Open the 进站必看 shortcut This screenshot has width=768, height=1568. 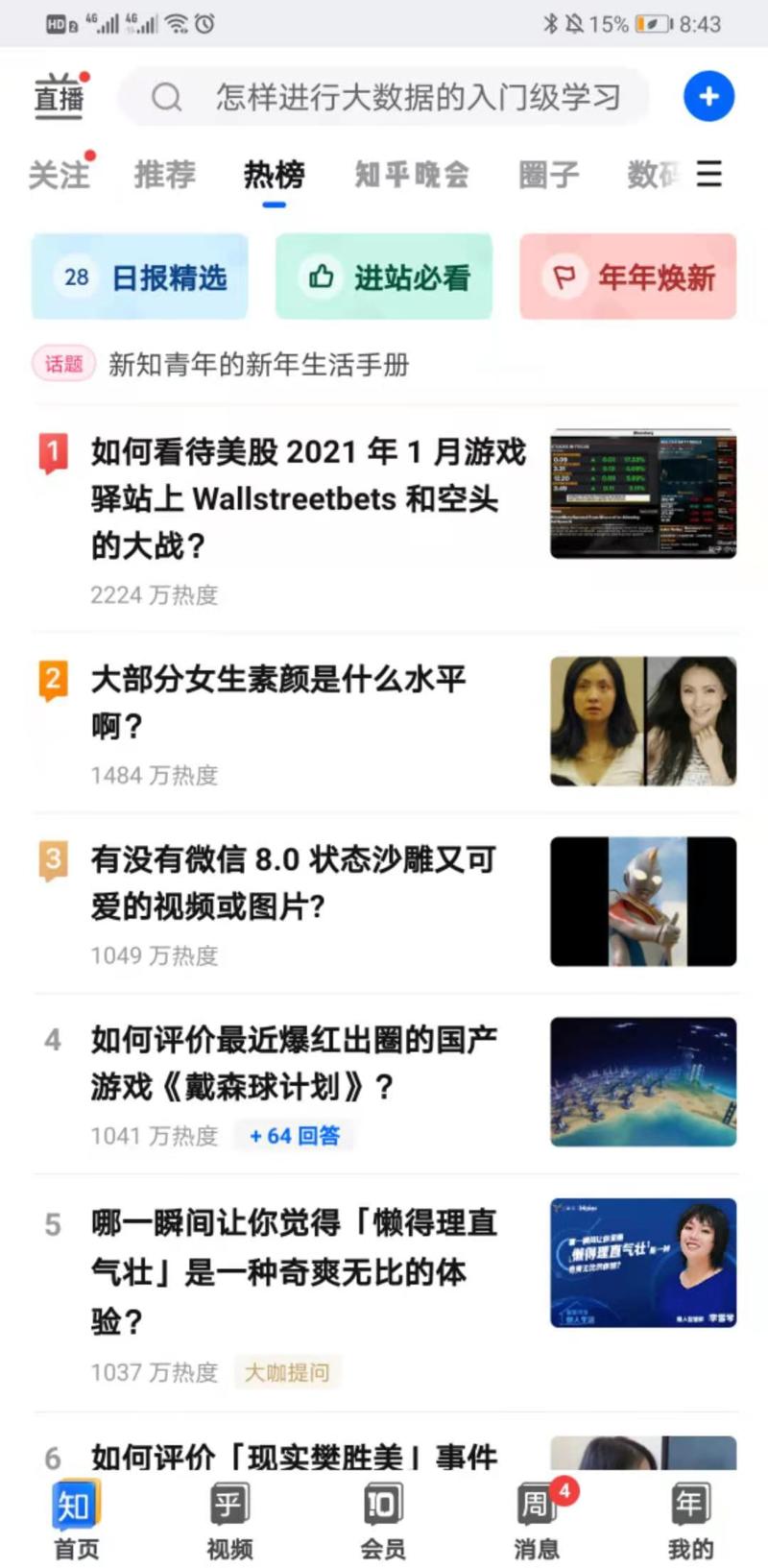pyautogui.click(x=383, y=276)
